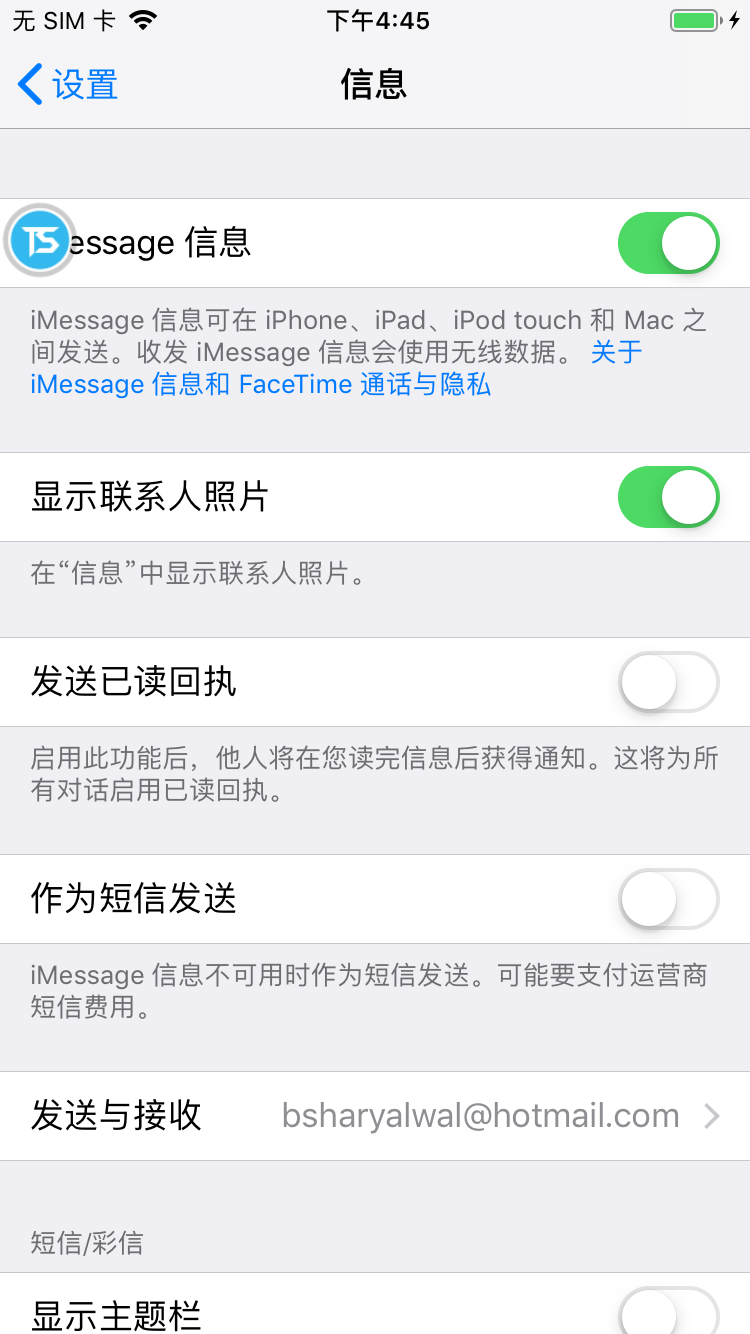Toggle 显示主题栏 switch
Image resolution: width=750 pixels, height=1334 pixels.
(x=669, y=1312)
